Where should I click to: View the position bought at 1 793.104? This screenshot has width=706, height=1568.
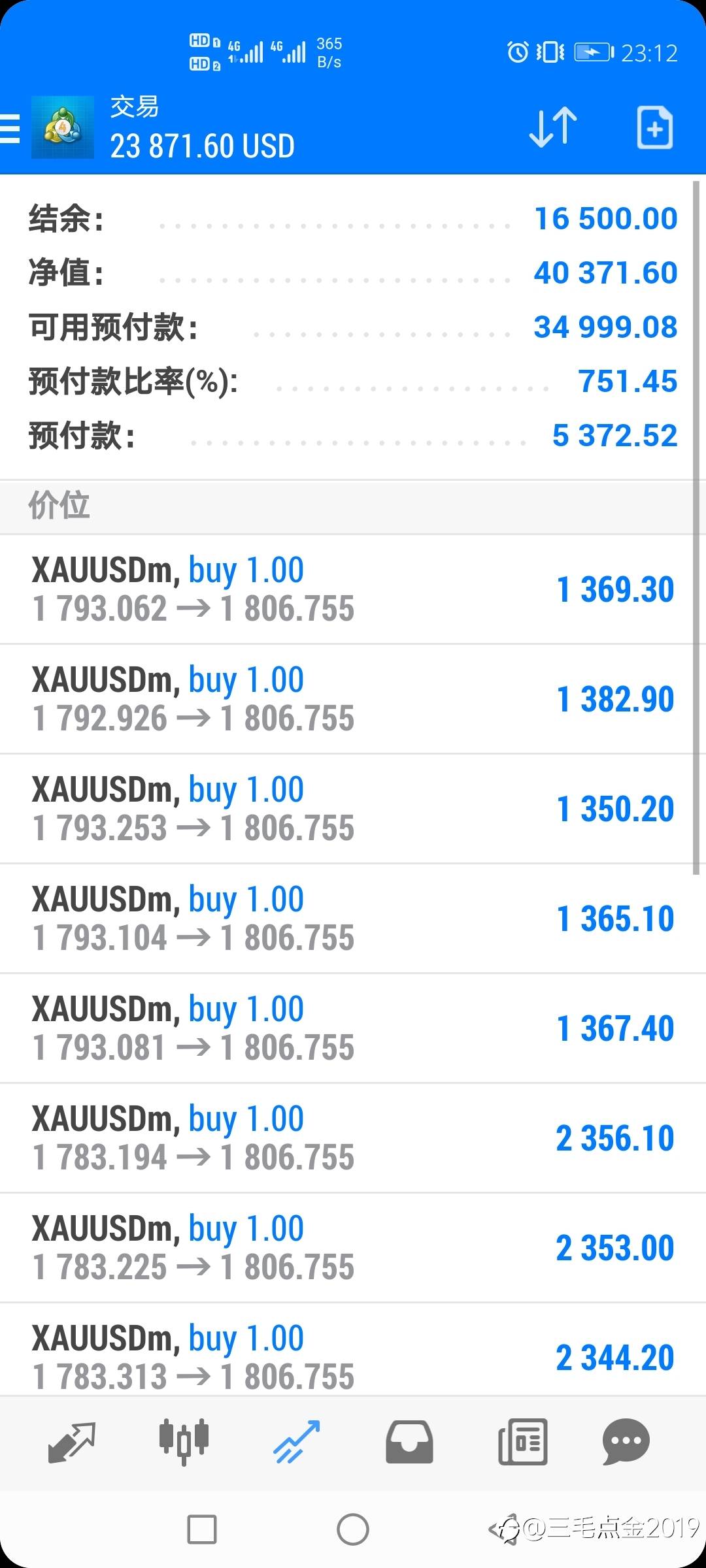coord(353,919)
